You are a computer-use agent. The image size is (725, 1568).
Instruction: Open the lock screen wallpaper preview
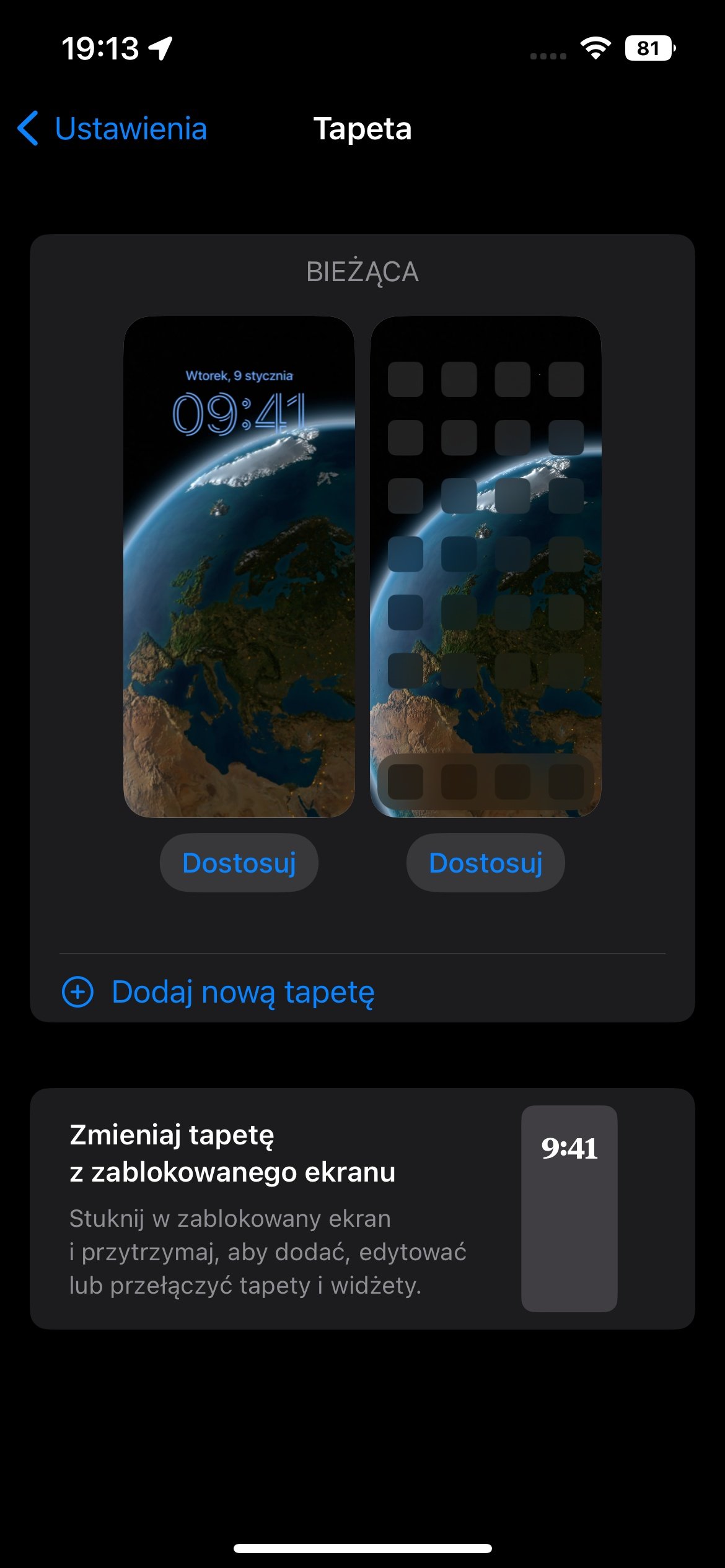click(239, 567)
